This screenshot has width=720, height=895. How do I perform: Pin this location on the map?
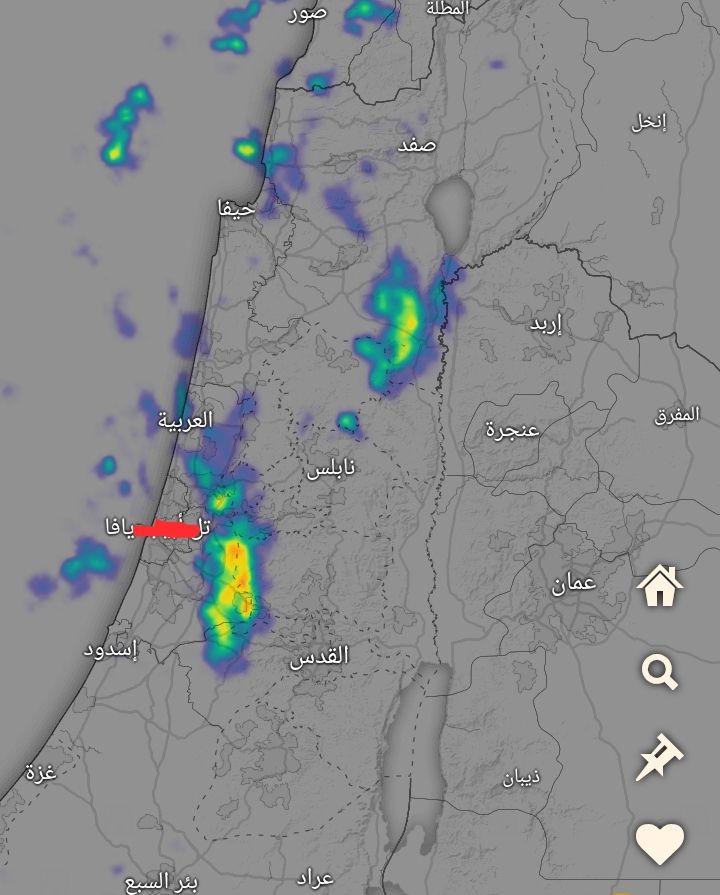660,758
